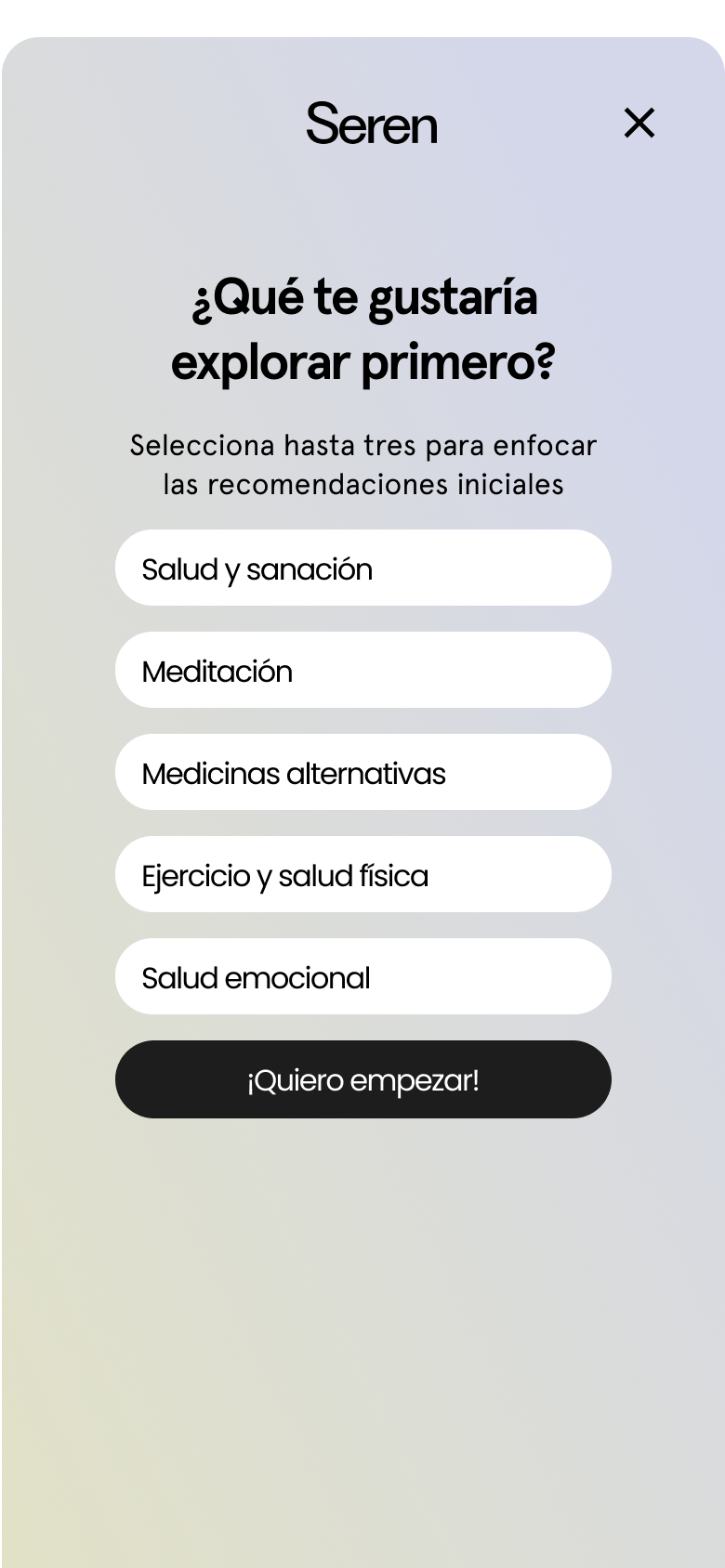Tap the ¡Quiero empezar! button
The height and width of the screenshot is (1568, 725).
[x=362, y=1079]
